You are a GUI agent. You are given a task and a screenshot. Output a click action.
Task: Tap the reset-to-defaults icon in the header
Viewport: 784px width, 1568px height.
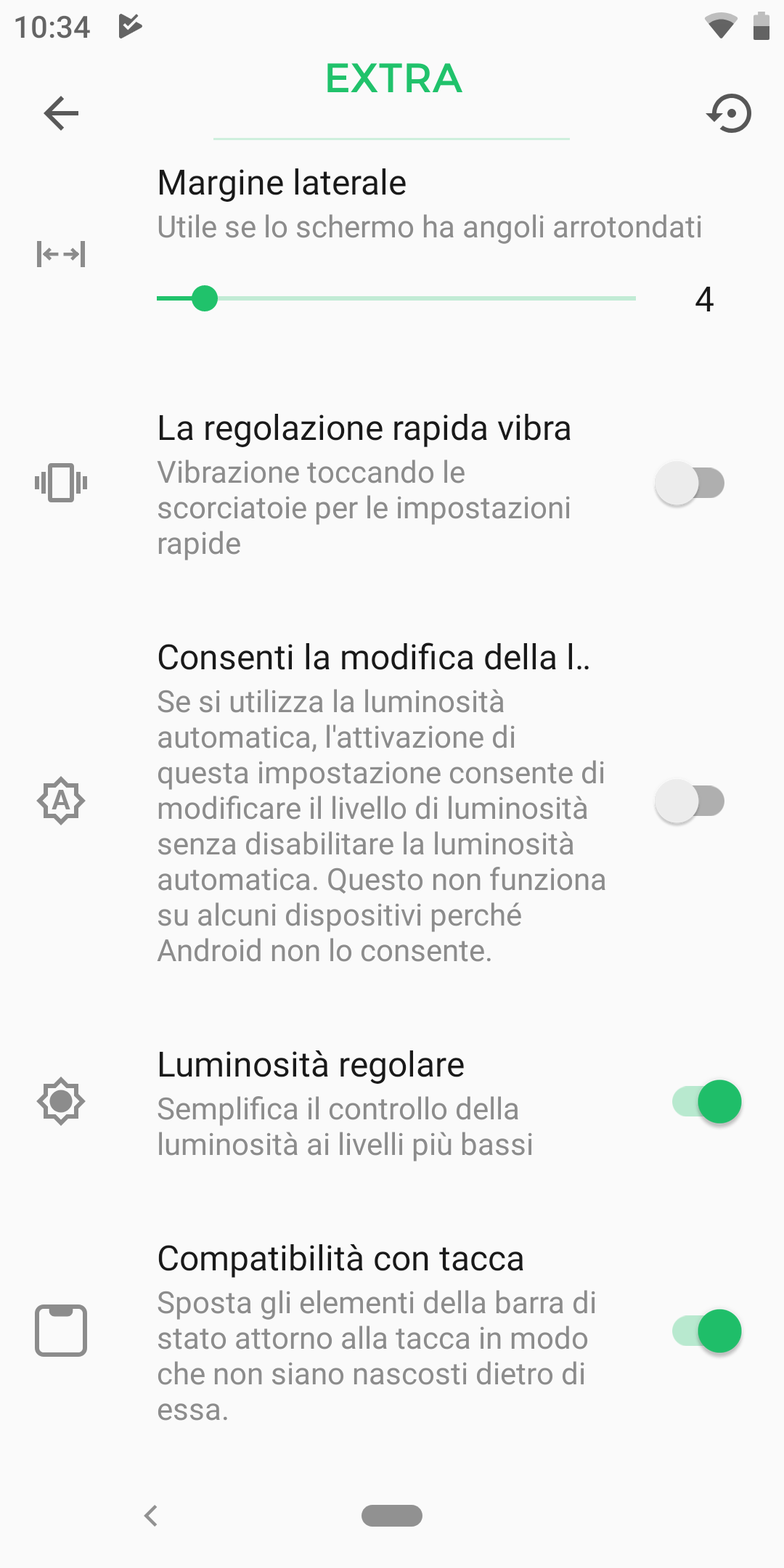[729, 113]
